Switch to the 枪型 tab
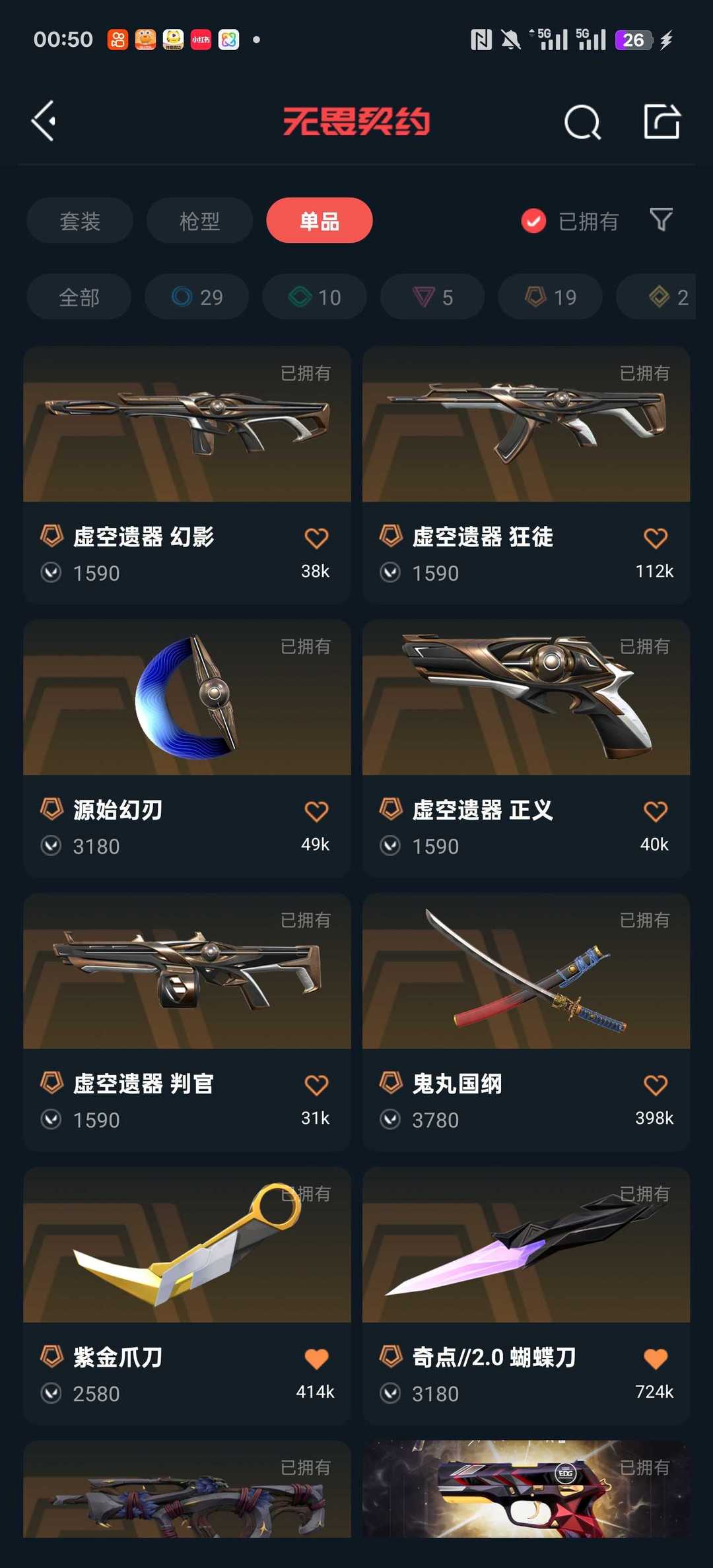Viewport: 713px width, 1568px height. pos(199,220)
